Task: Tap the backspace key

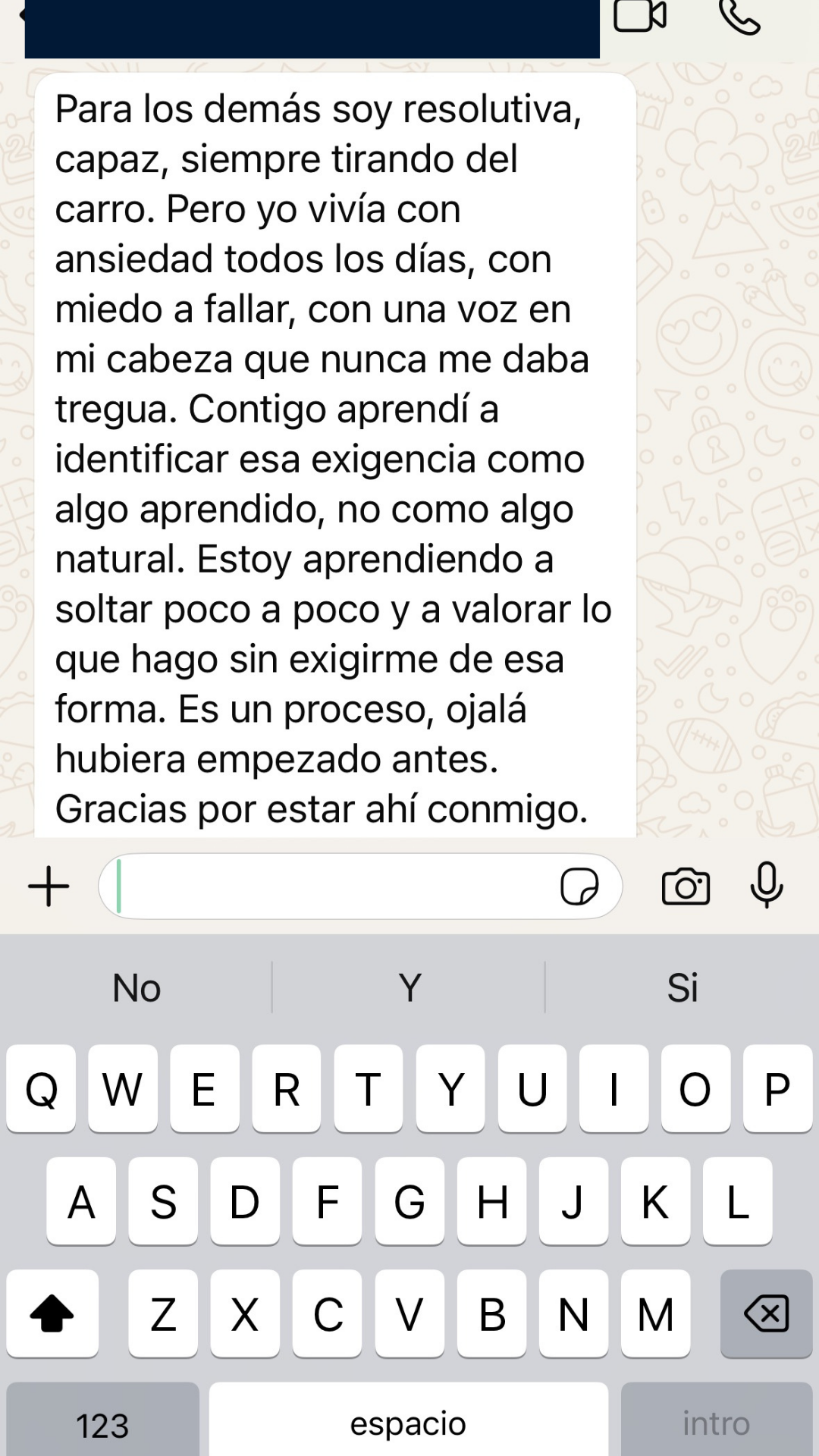Action: pos(766,1313)
